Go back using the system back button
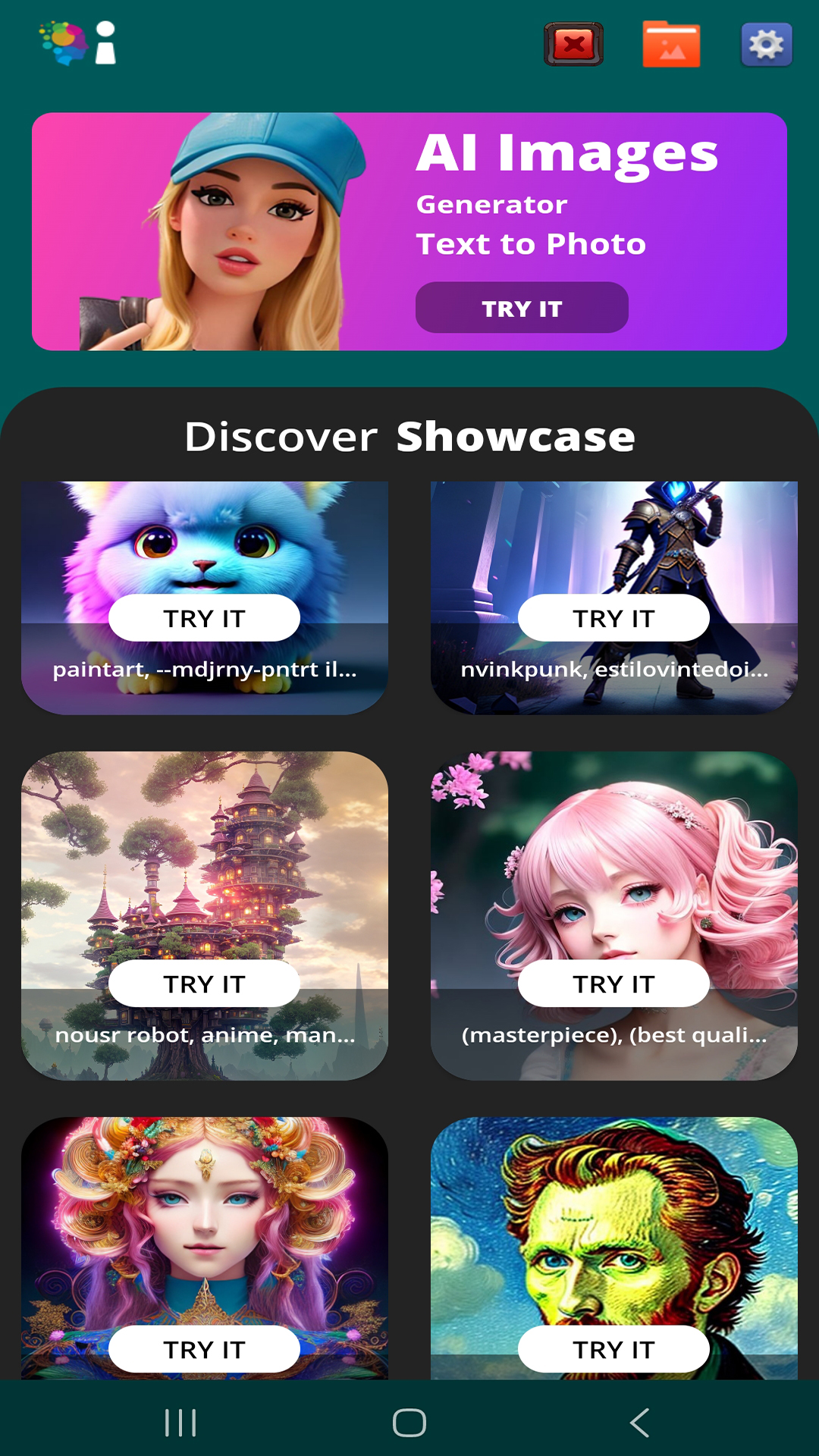This screenshot has height=1456, width=819. [x=639, y=1423]
